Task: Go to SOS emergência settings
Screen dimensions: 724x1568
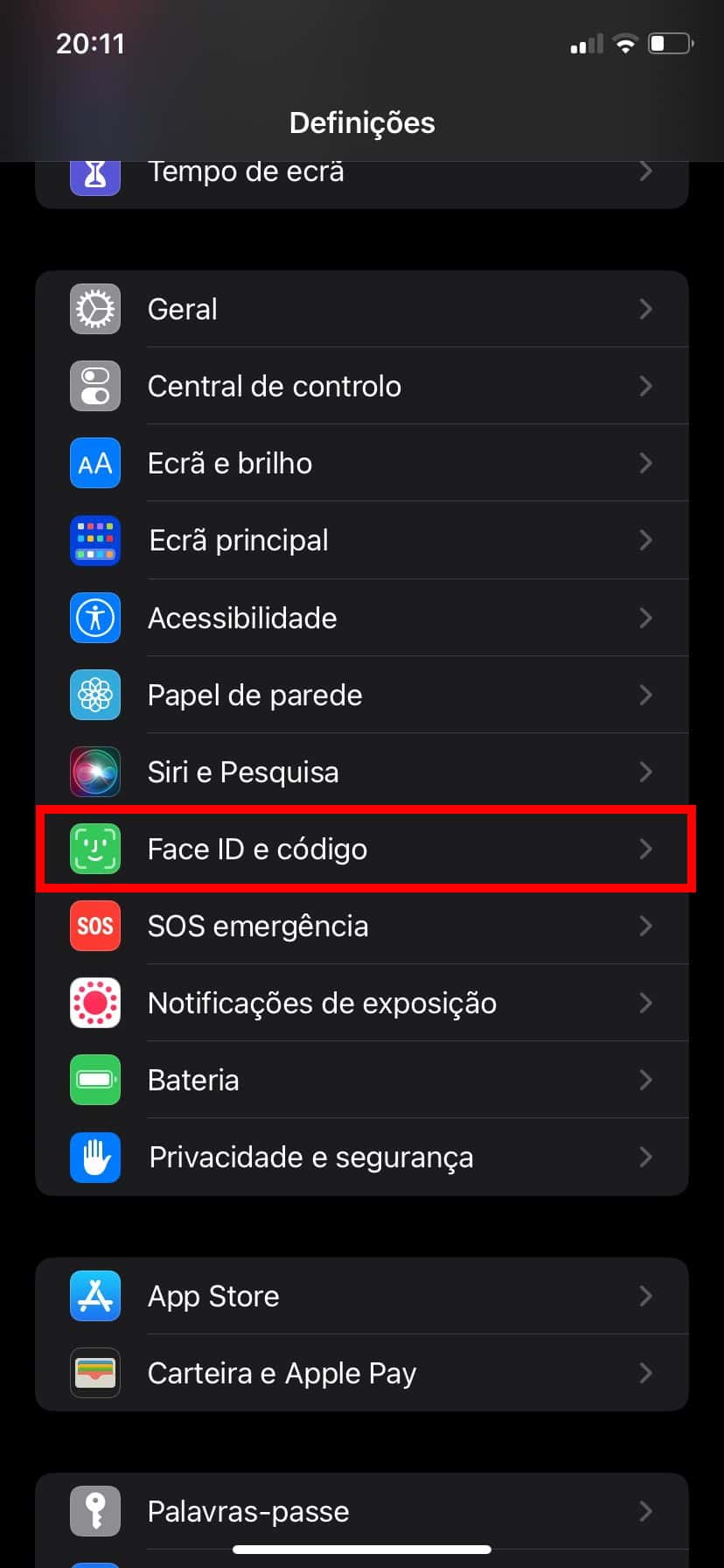Action: point(361,926)
